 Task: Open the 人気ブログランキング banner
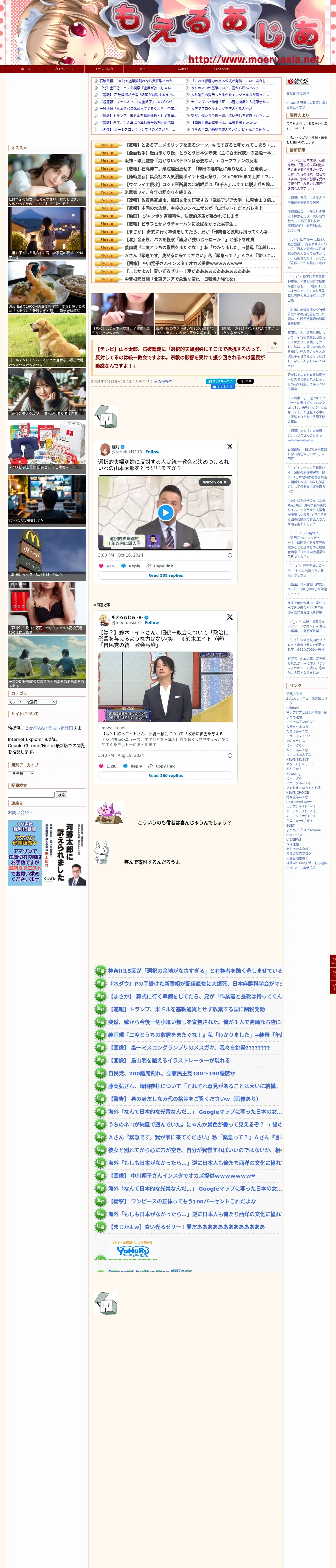tap(298, 81)
